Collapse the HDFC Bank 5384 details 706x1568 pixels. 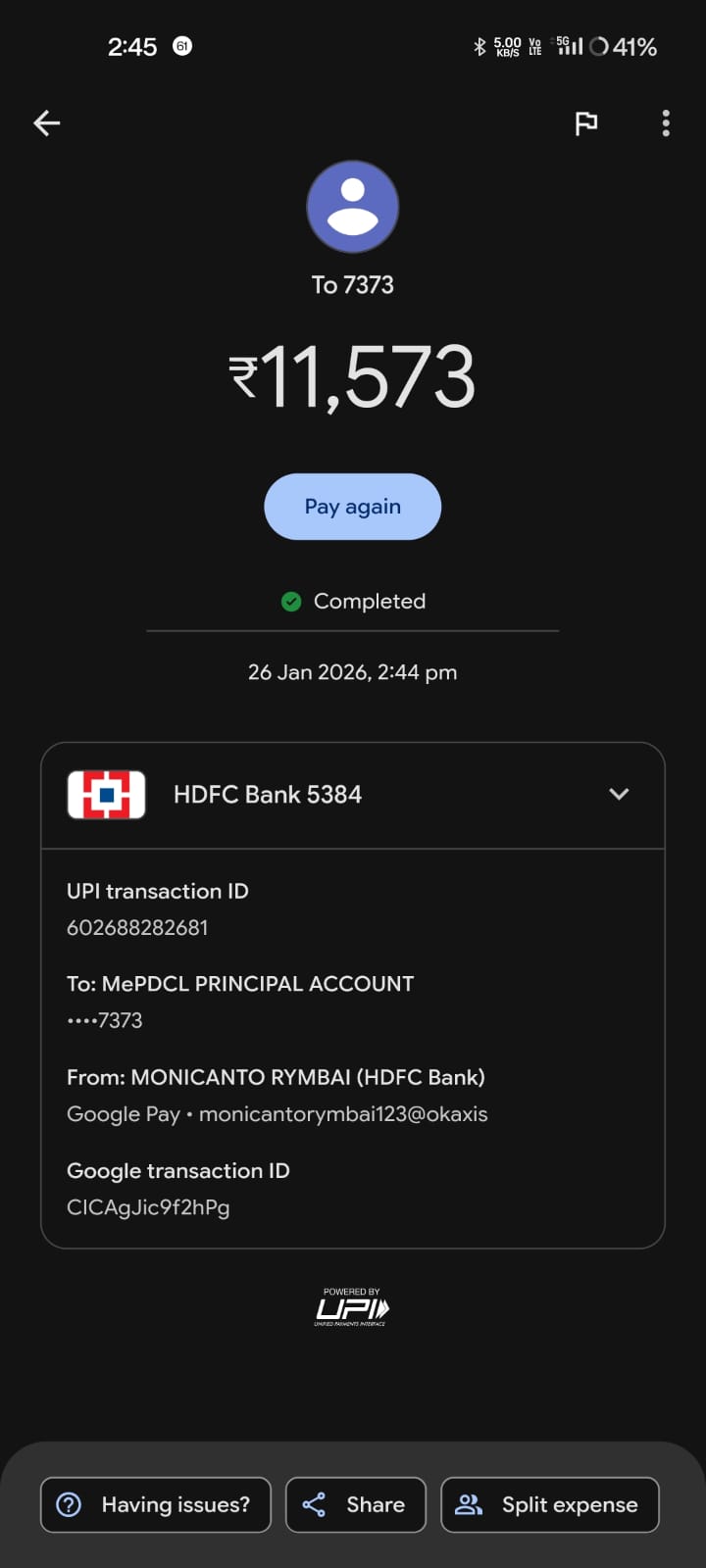point(619,795)
